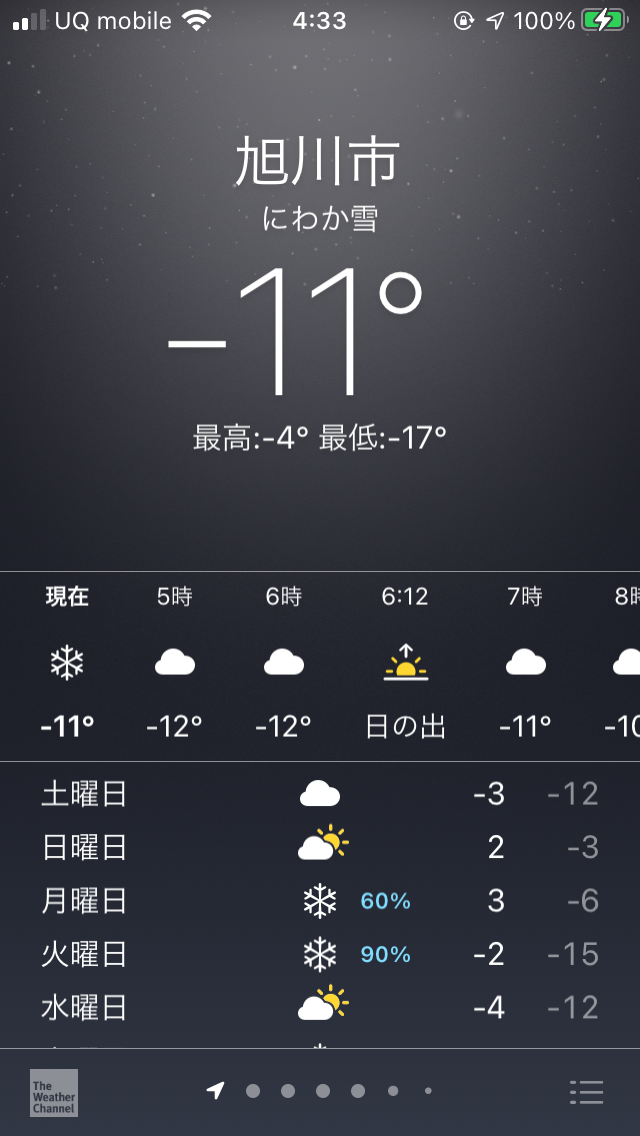Tap the page indicator dots
The width and height of the screenshot is (640, 1136).
click(320, 1091)
